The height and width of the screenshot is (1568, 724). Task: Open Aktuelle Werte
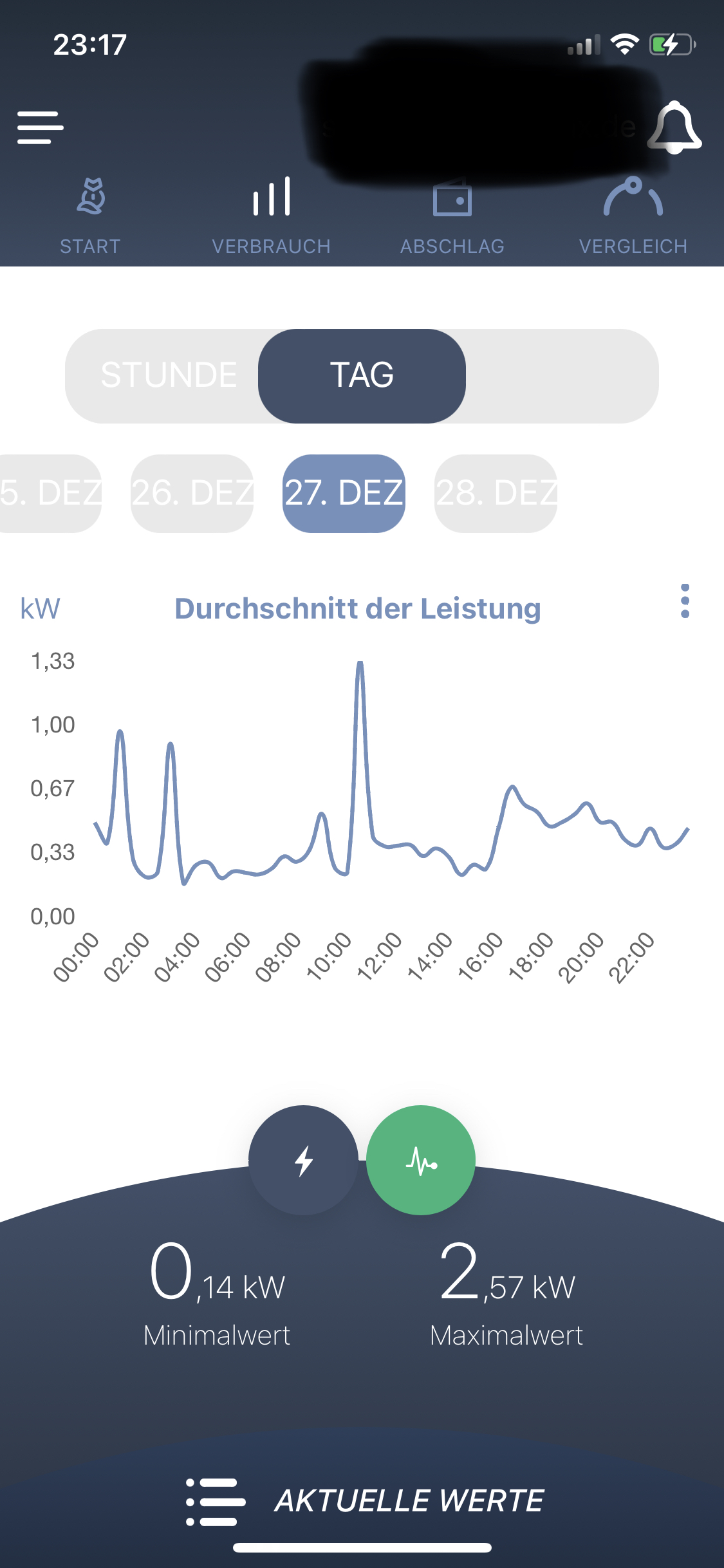pos(364,1501)
